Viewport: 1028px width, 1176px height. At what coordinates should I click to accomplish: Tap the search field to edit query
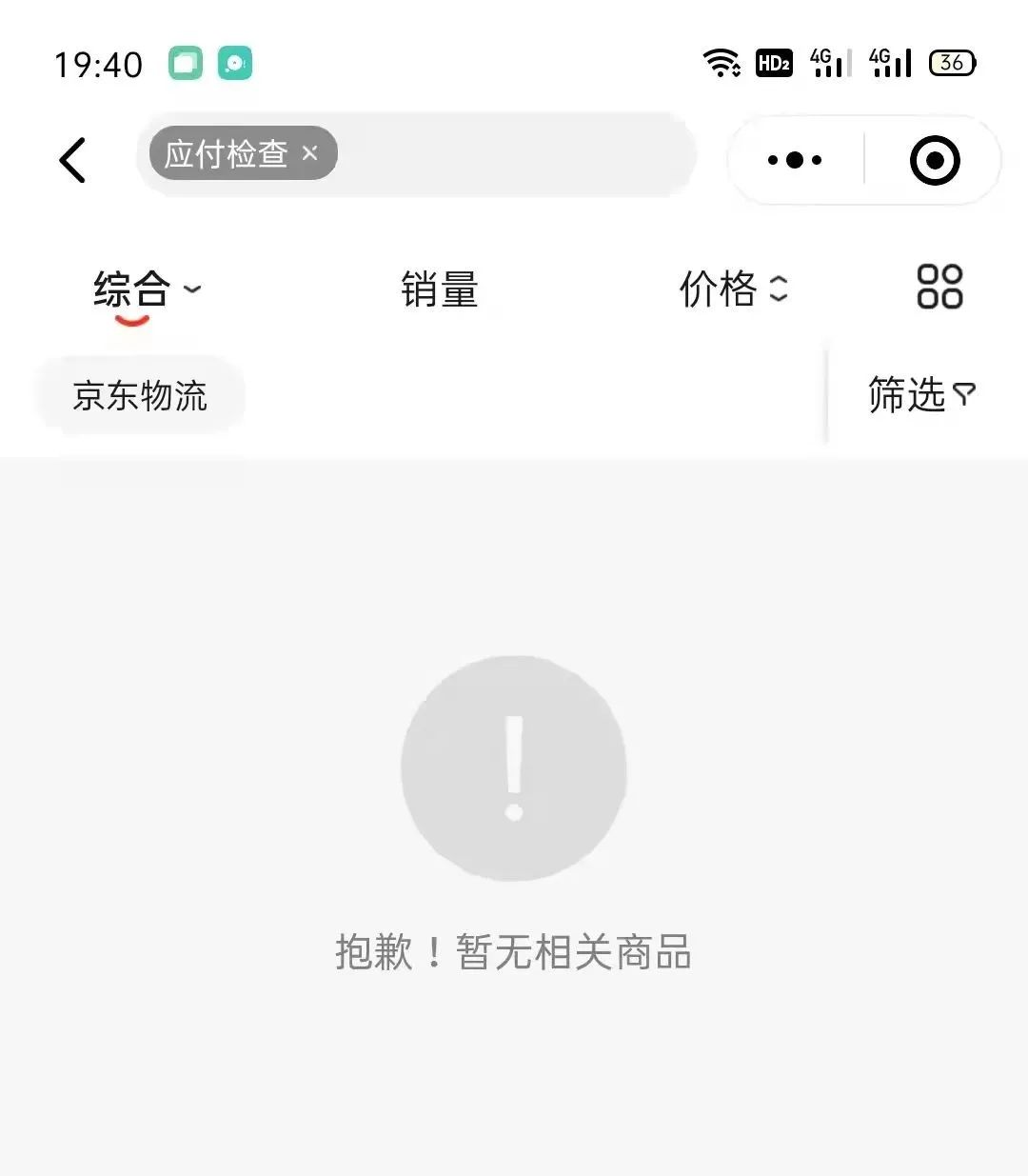[514, 155]
